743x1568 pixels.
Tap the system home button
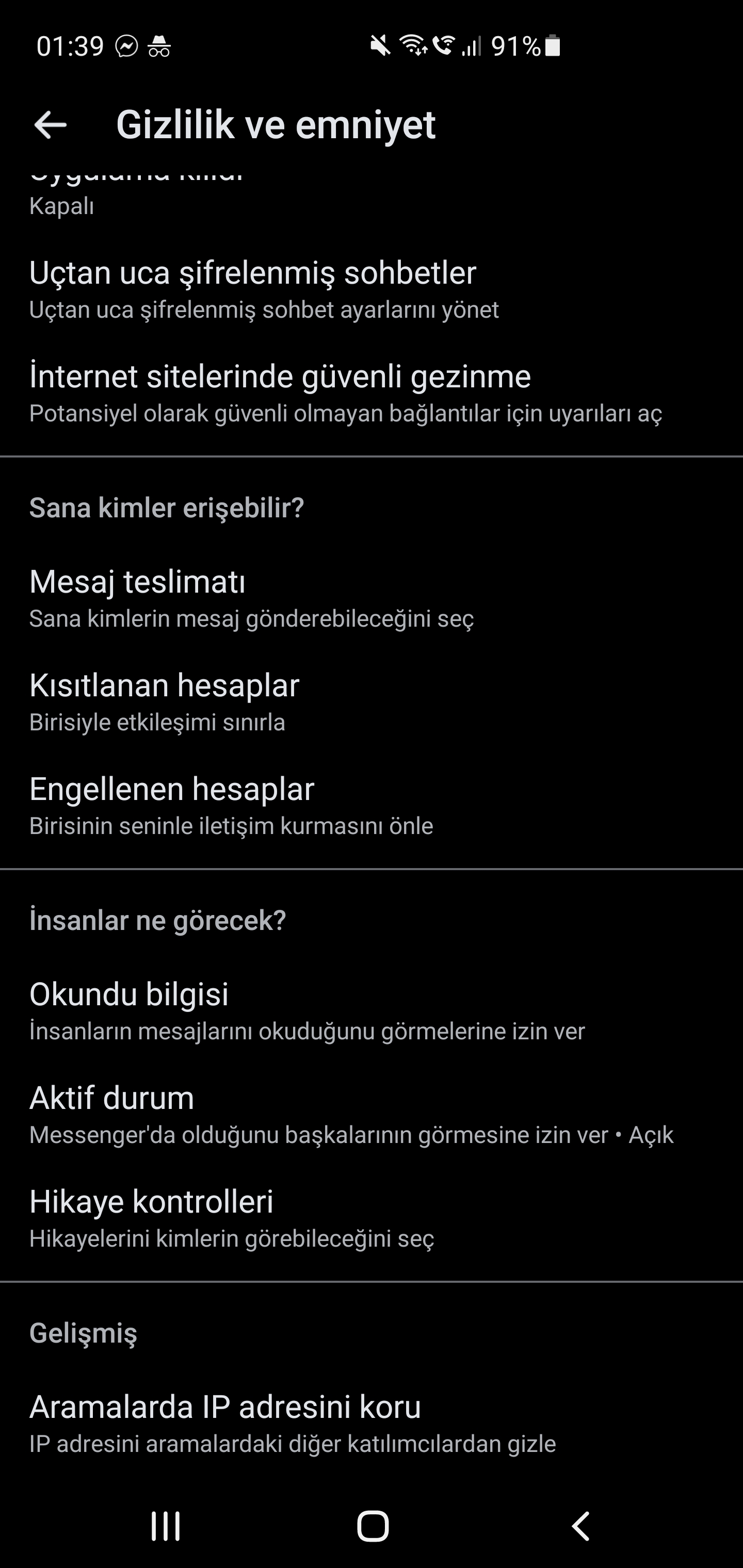373,1526
